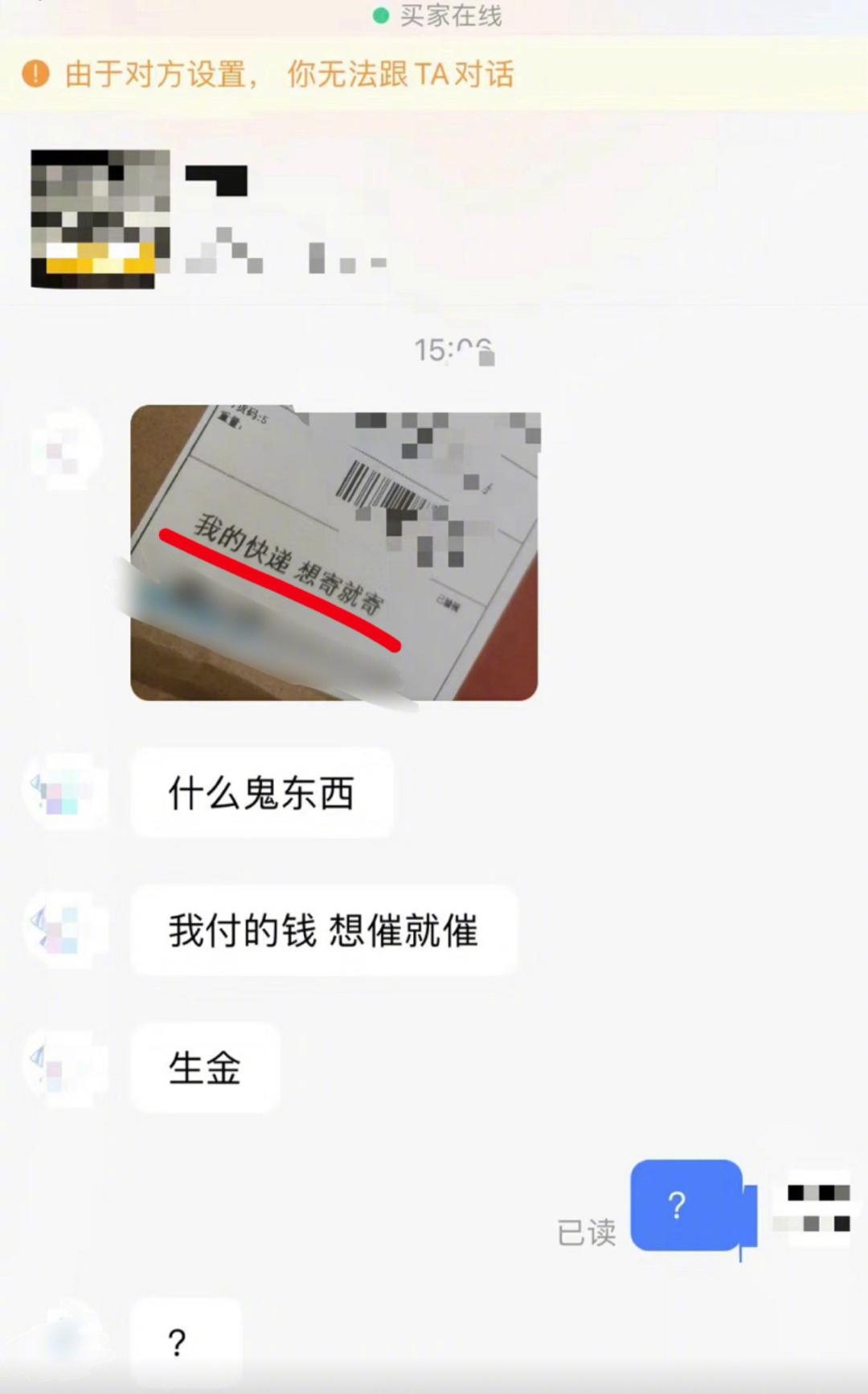This screenshot has width=868, height=1394.
Task: Tap the avatar beside the 生金 message
Action: [66, 1067]
